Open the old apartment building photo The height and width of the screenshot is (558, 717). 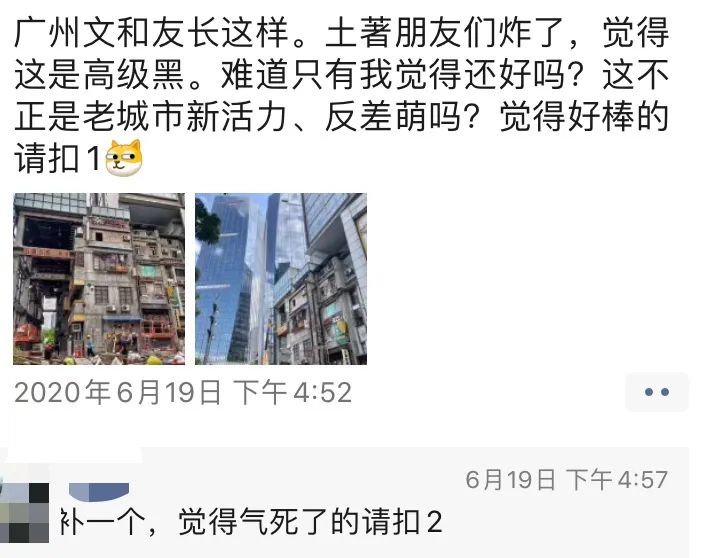tap(99, 279)
